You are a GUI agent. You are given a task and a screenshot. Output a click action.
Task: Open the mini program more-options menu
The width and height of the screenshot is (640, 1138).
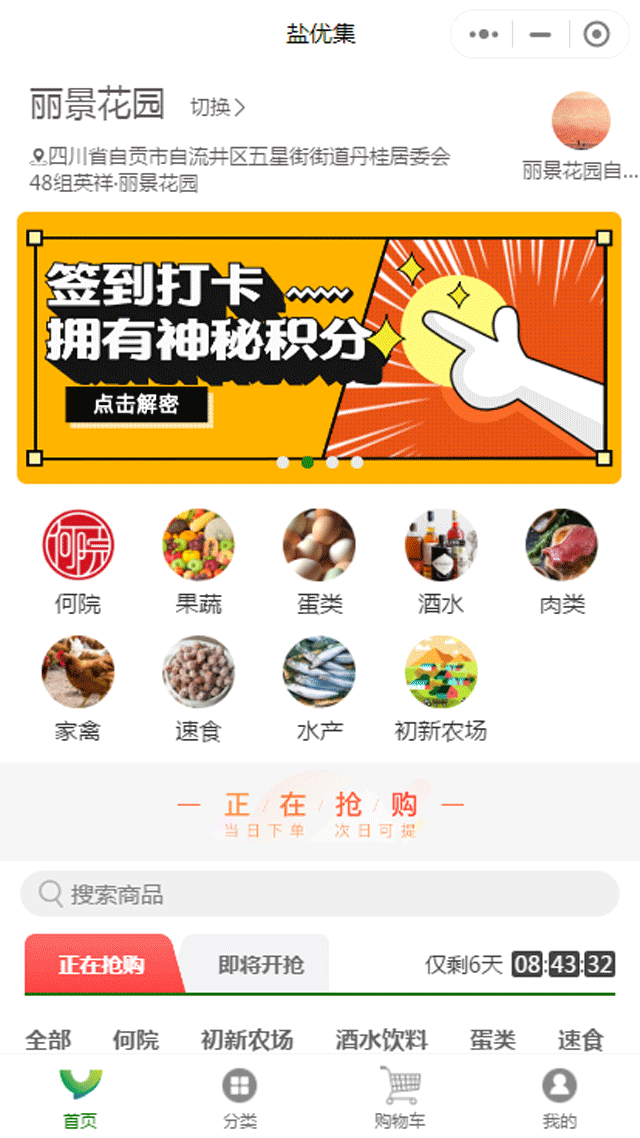point(483,35)
